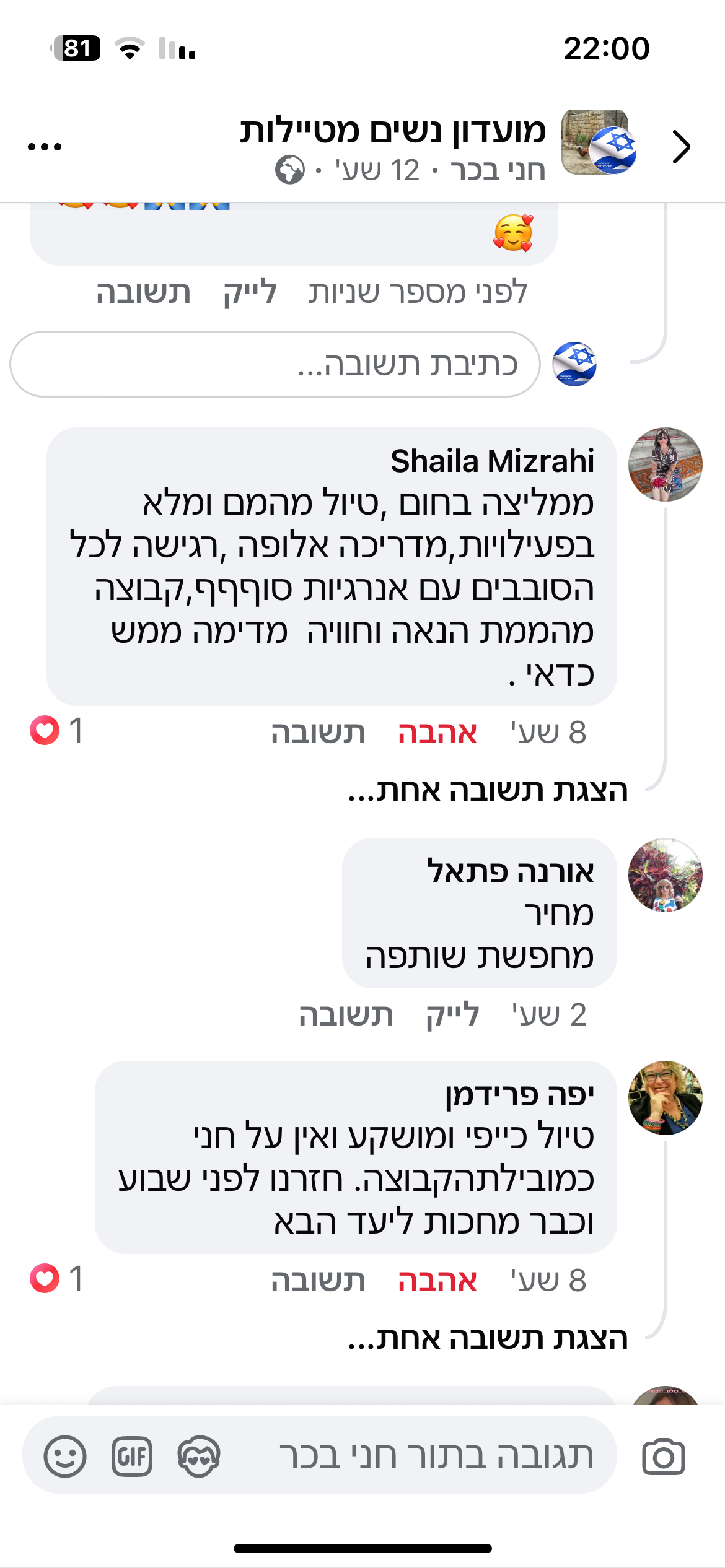Reply to אורנה פתאל's comment
This screenshot has height=1568, width=725.
point(346,1015)
